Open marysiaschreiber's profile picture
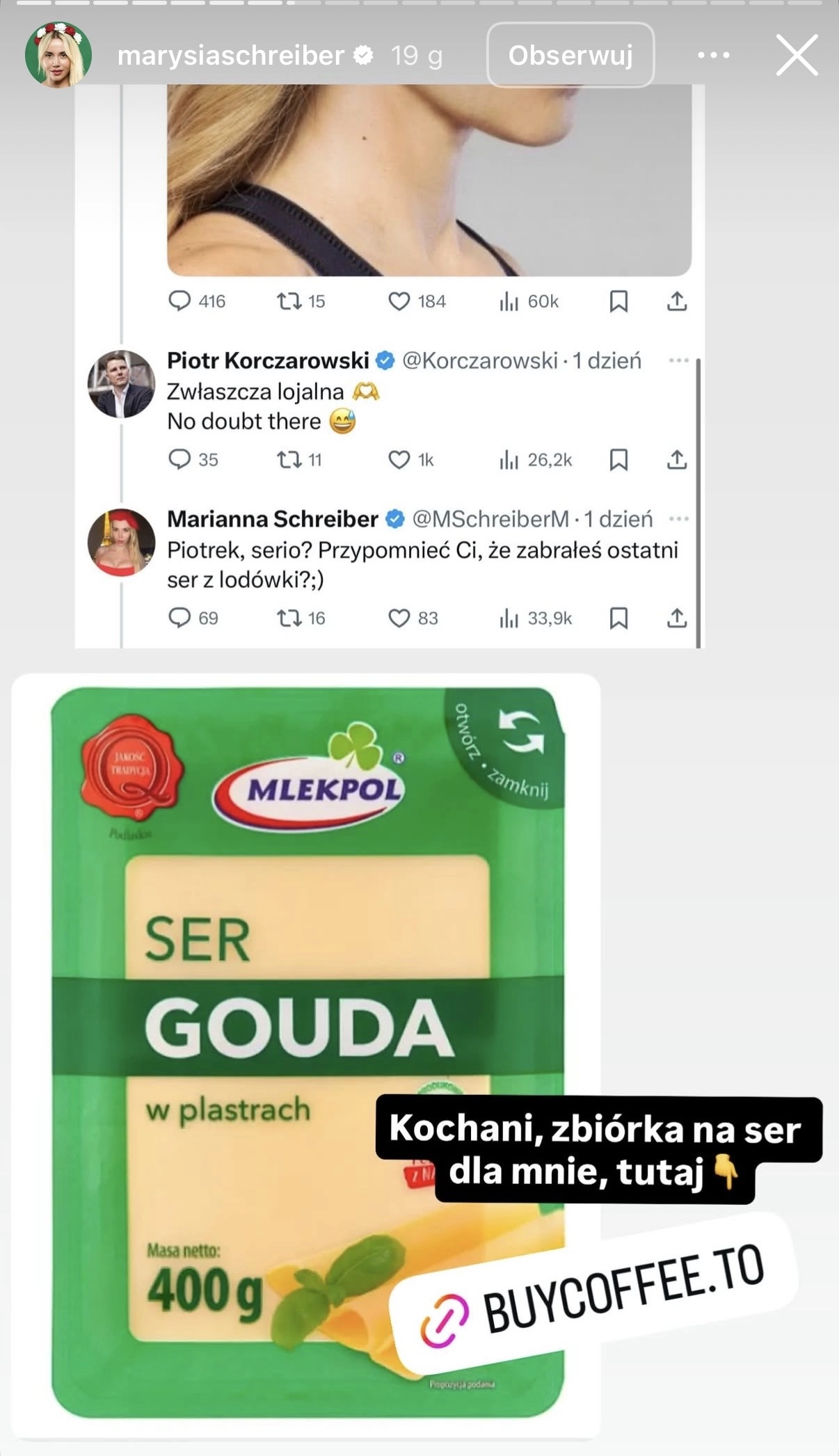Image resolution: width=839 pixels, height=1456 pixels. 58,55
